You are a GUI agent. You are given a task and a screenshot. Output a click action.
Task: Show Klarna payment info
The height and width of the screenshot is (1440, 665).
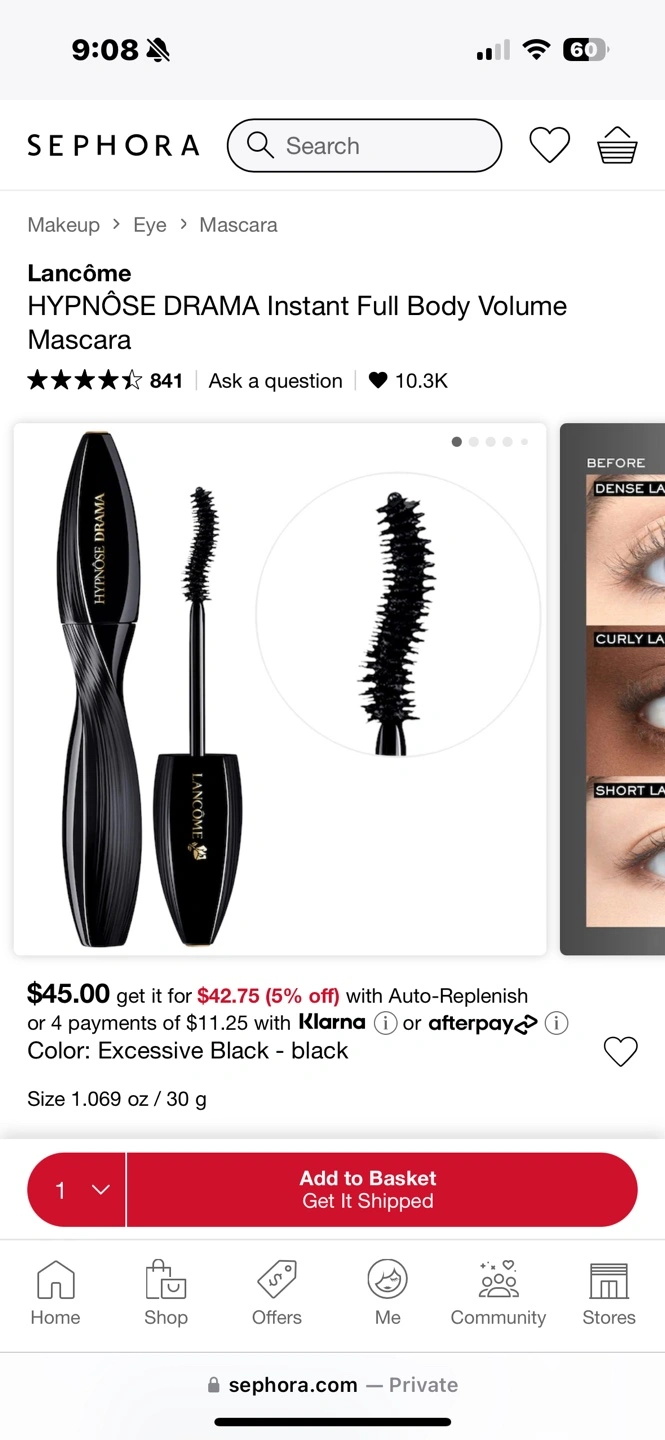[x=385, y=1023]
